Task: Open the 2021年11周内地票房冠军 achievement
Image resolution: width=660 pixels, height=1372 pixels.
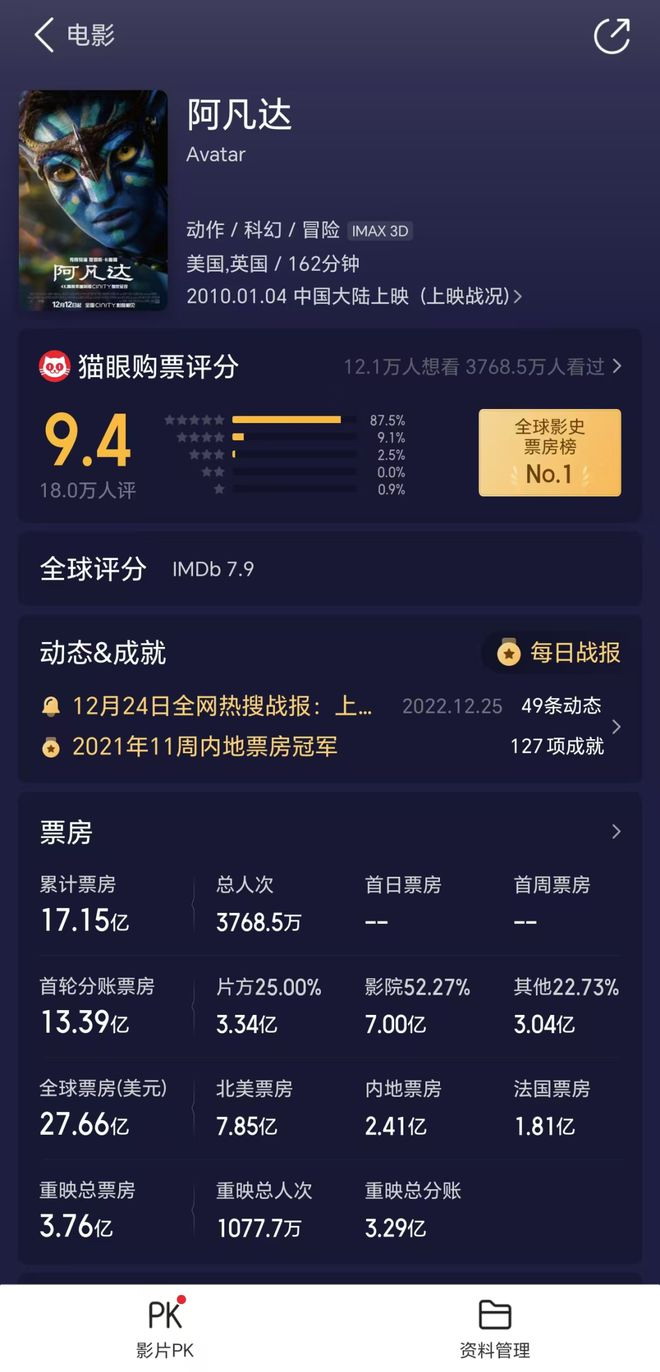Action: pos(204,747)
